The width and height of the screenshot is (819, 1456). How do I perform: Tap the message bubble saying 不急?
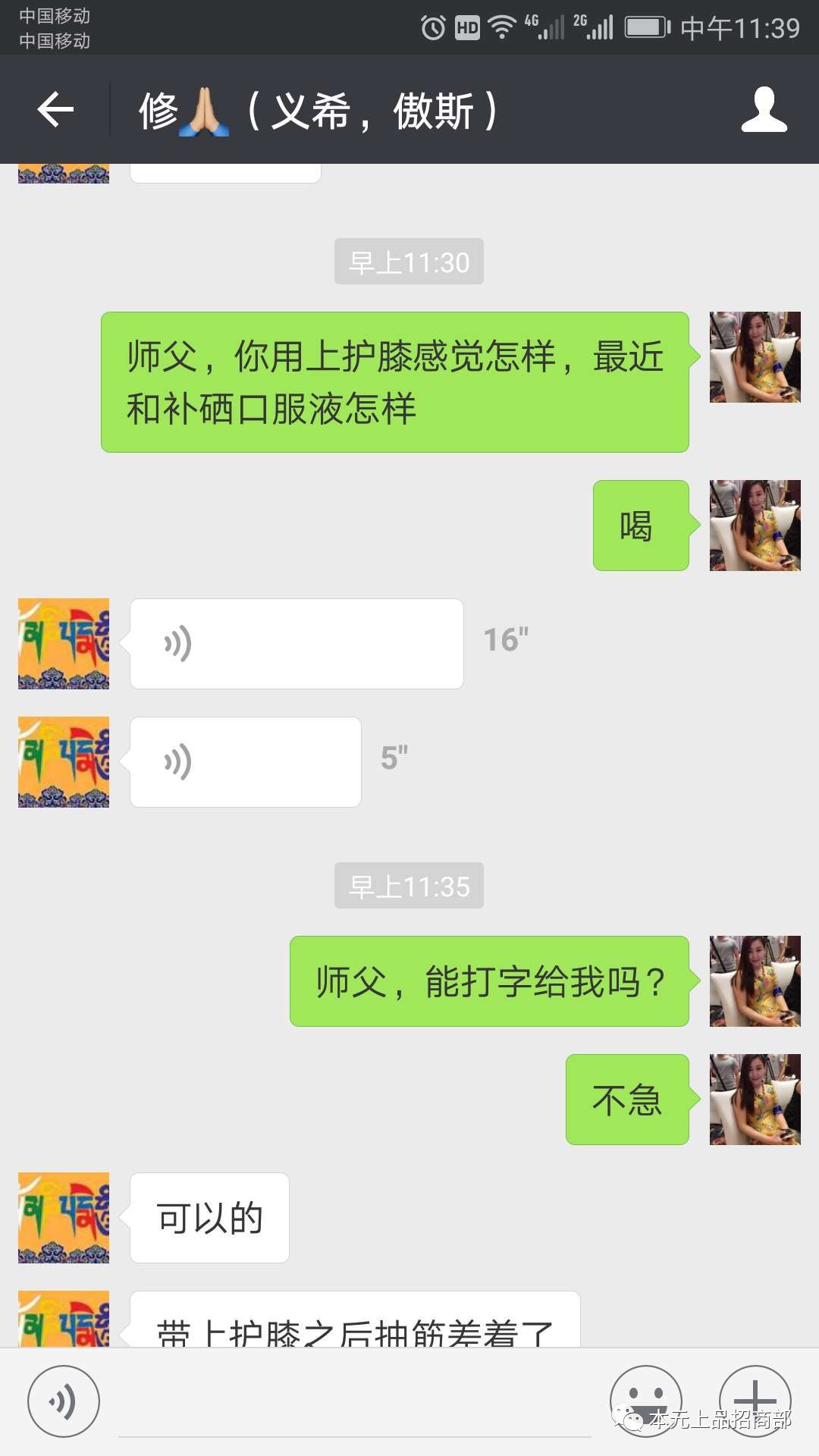coord(626,1101)
